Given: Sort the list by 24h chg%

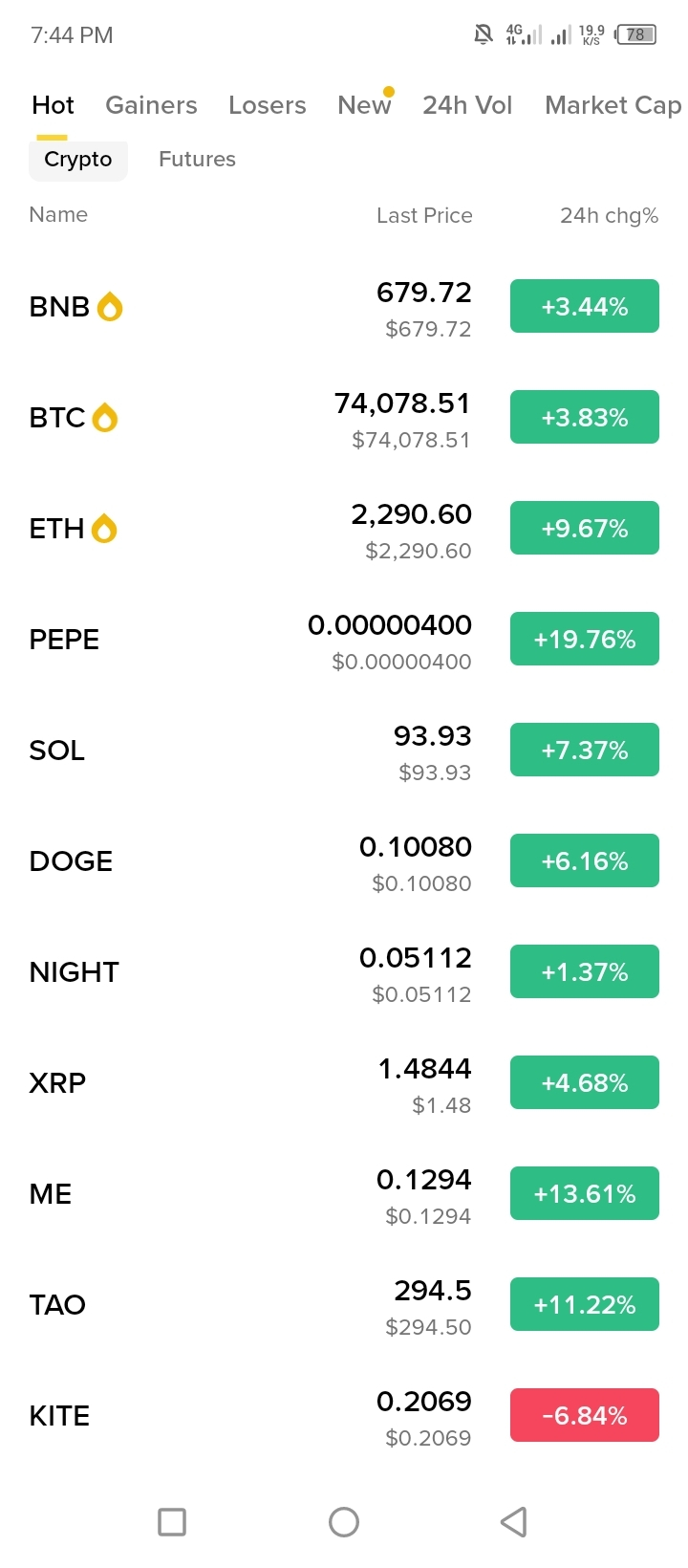Looking at the screenshot, I should tap(609, 215).
